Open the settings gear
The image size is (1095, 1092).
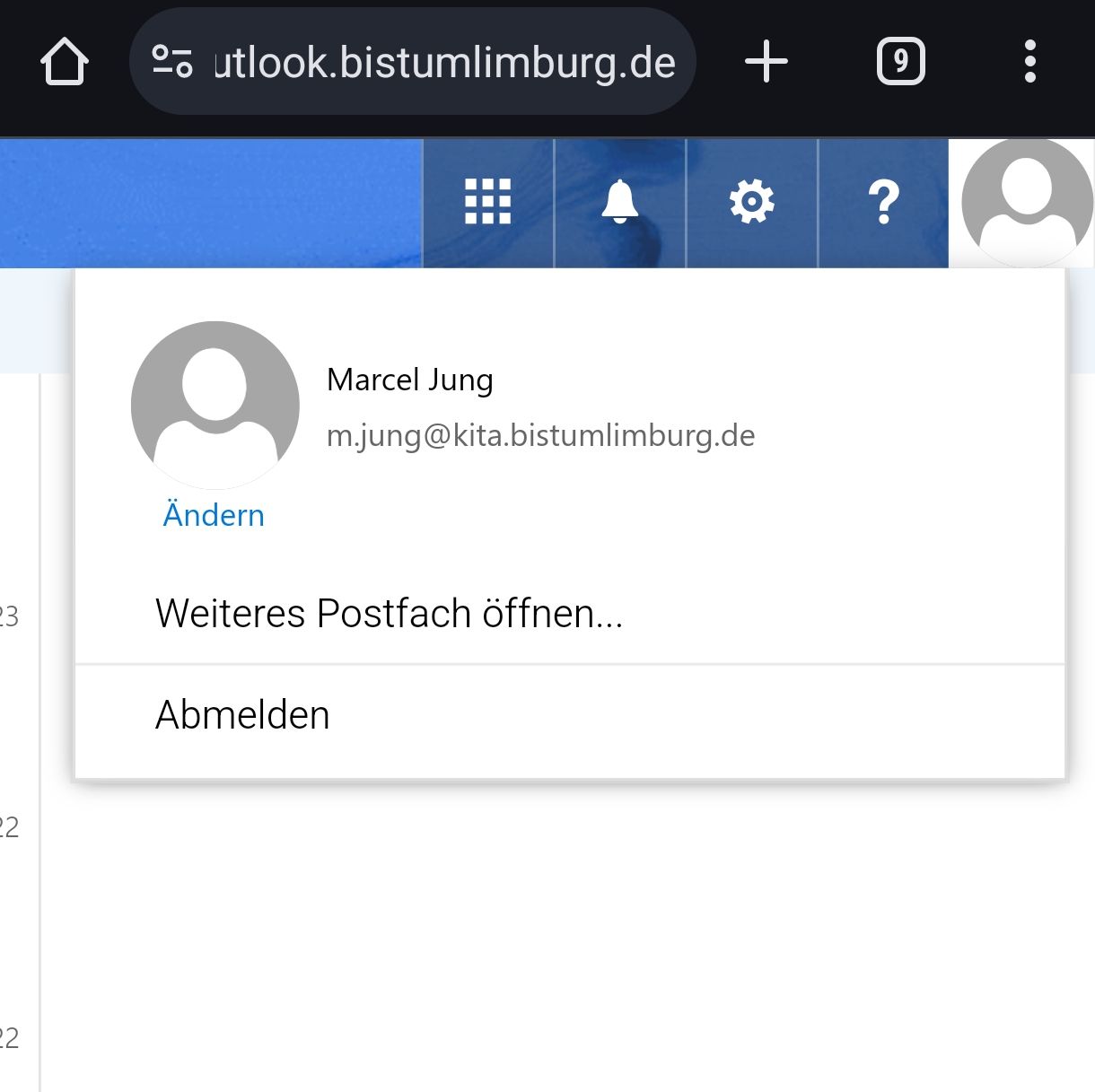coord(751,202)
